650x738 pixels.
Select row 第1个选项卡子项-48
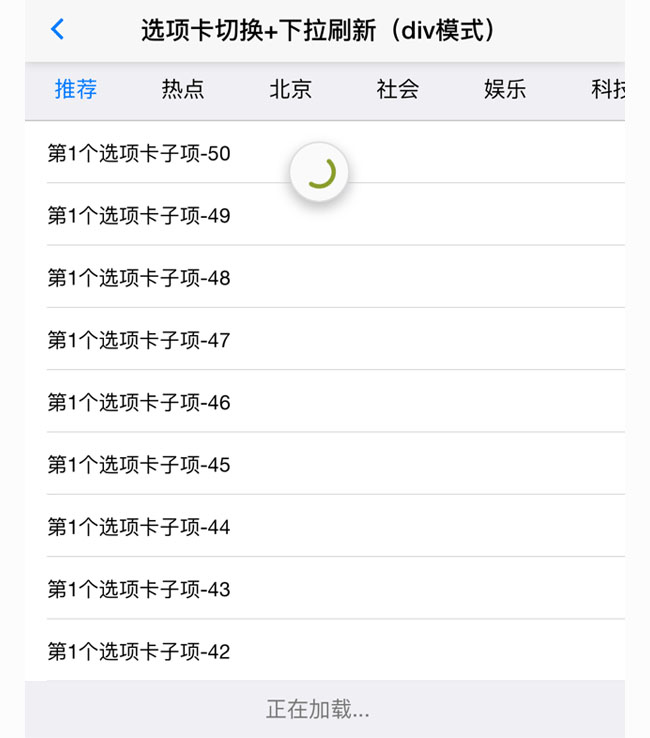coord(139,278)
